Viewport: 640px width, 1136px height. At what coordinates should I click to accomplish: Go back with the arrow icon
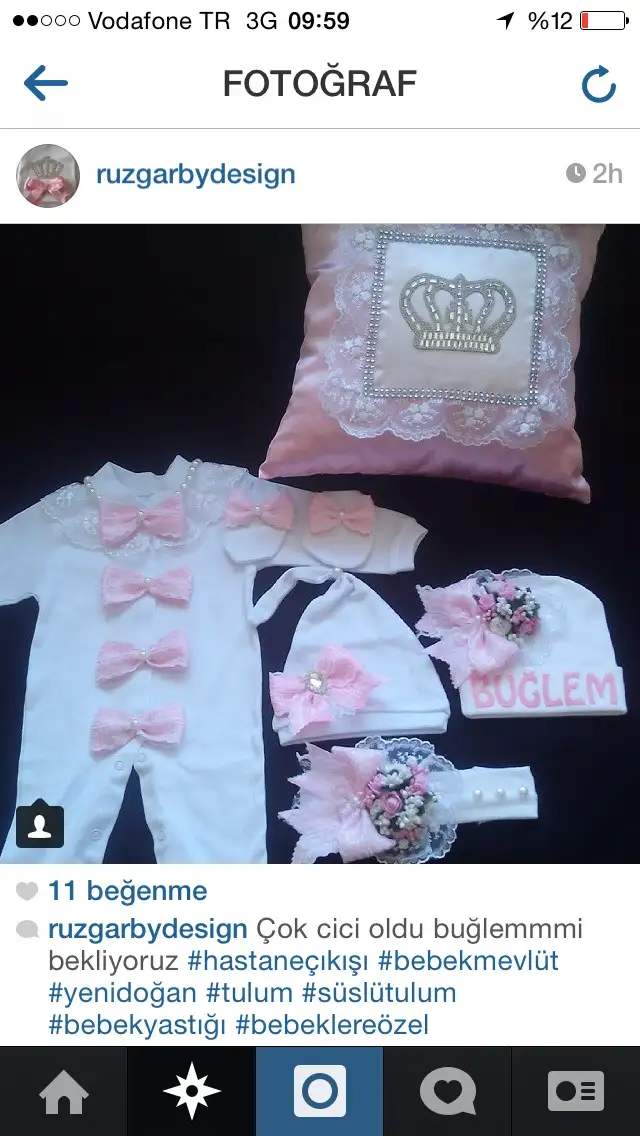pyautogui.click(x=46, y=83)
